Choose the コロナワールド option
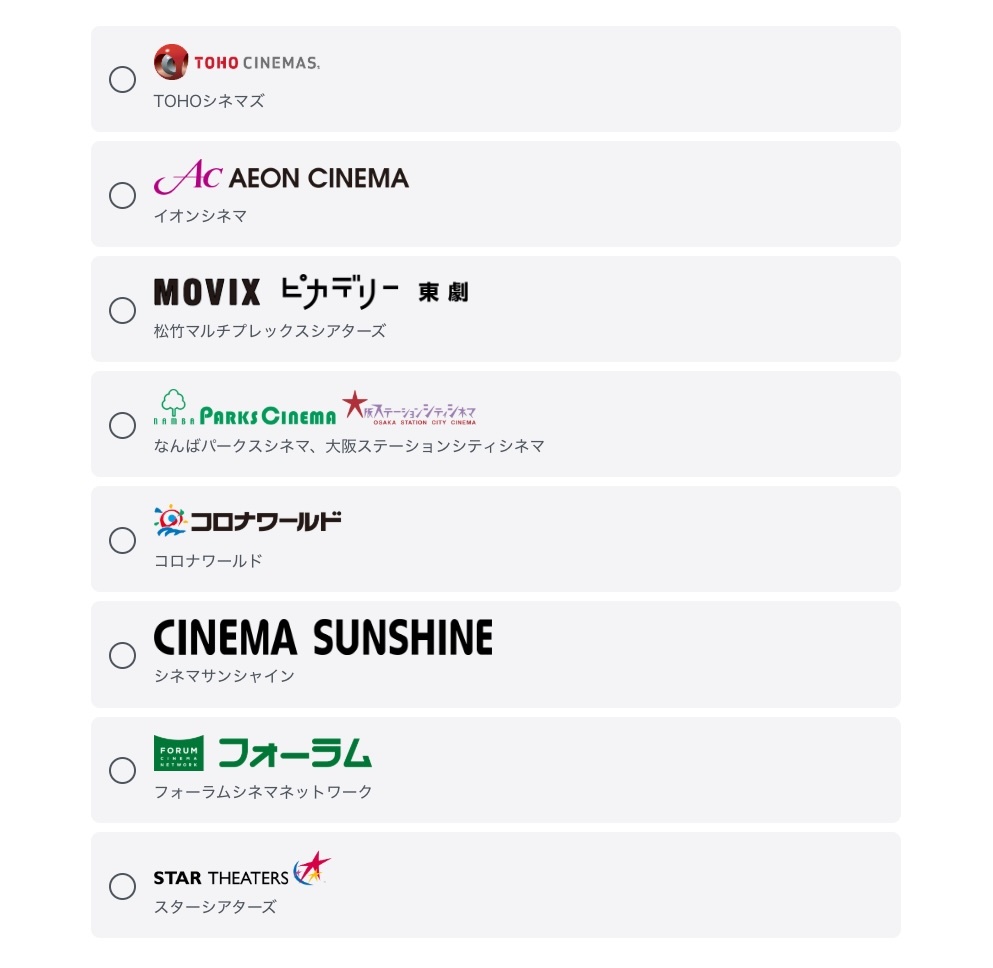993x968 pixels. [x=122, y=540]
